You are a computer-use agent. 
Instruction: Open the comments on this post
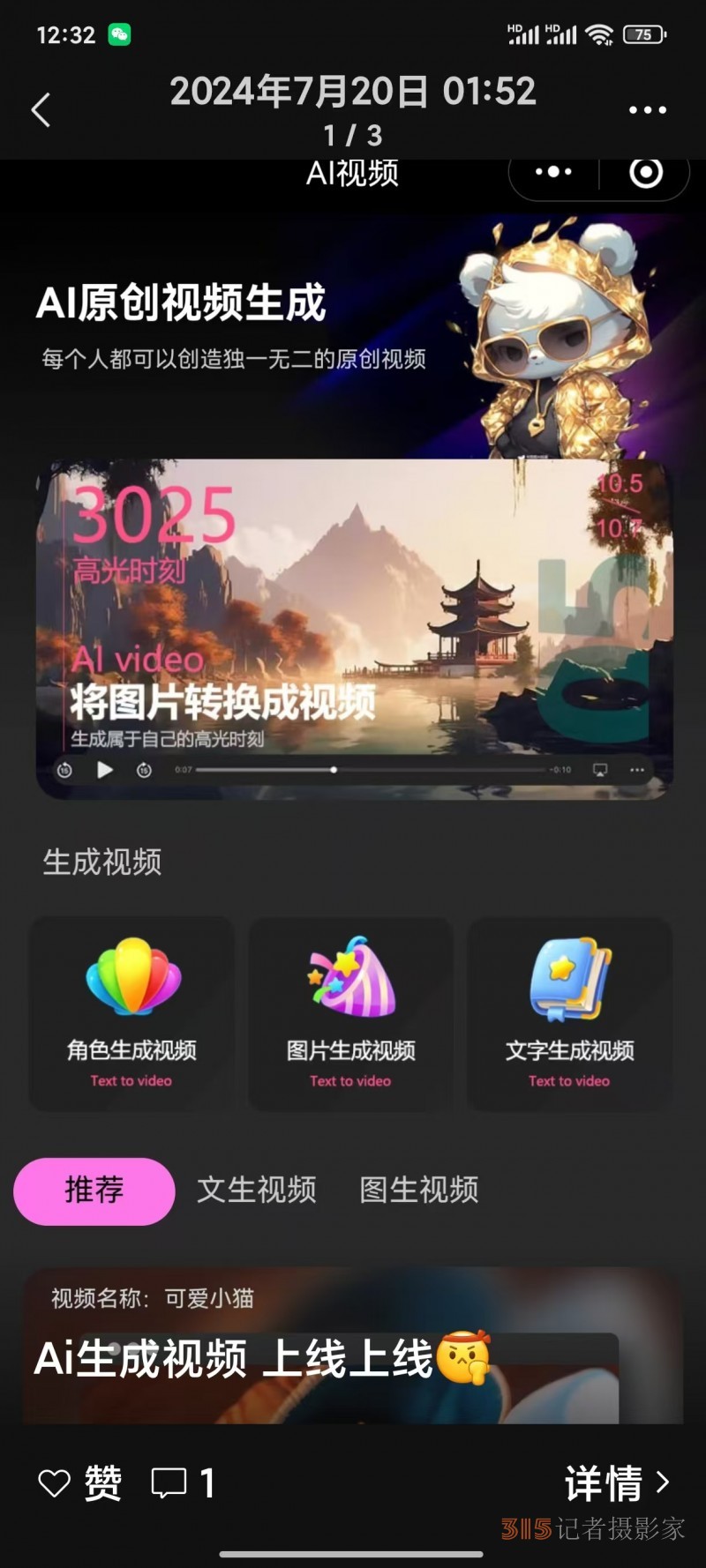(x=182, y=1483)
